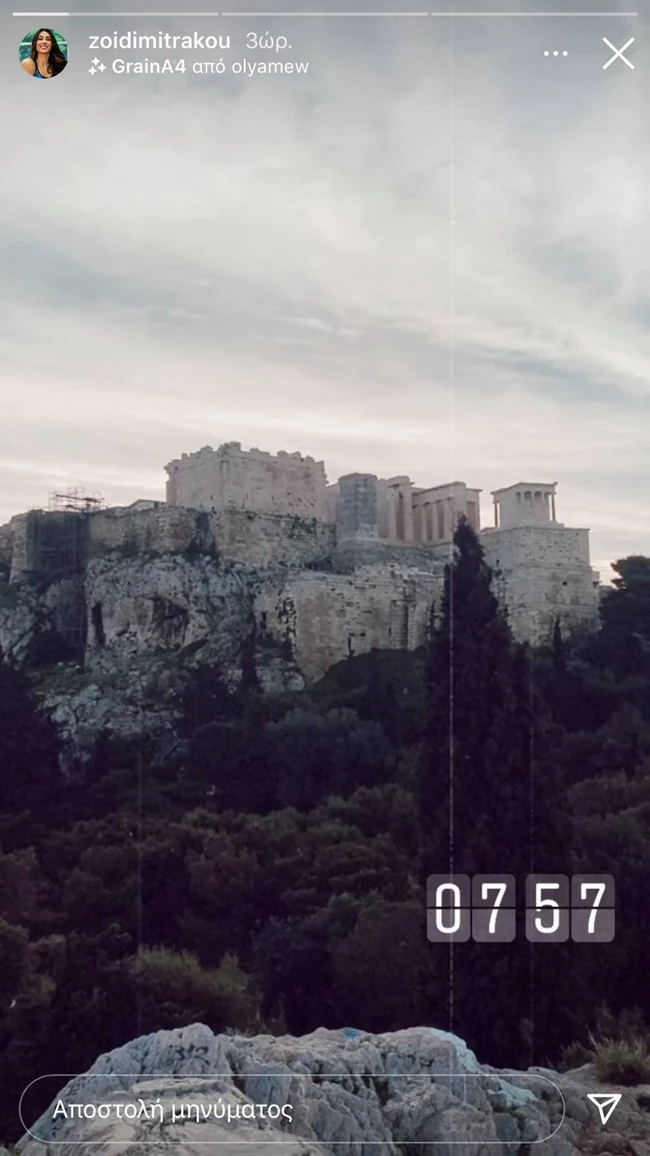Screen dimensions: 650x1156
Task: Open the story overflow options menu
Action: click(x=555, y=53)
